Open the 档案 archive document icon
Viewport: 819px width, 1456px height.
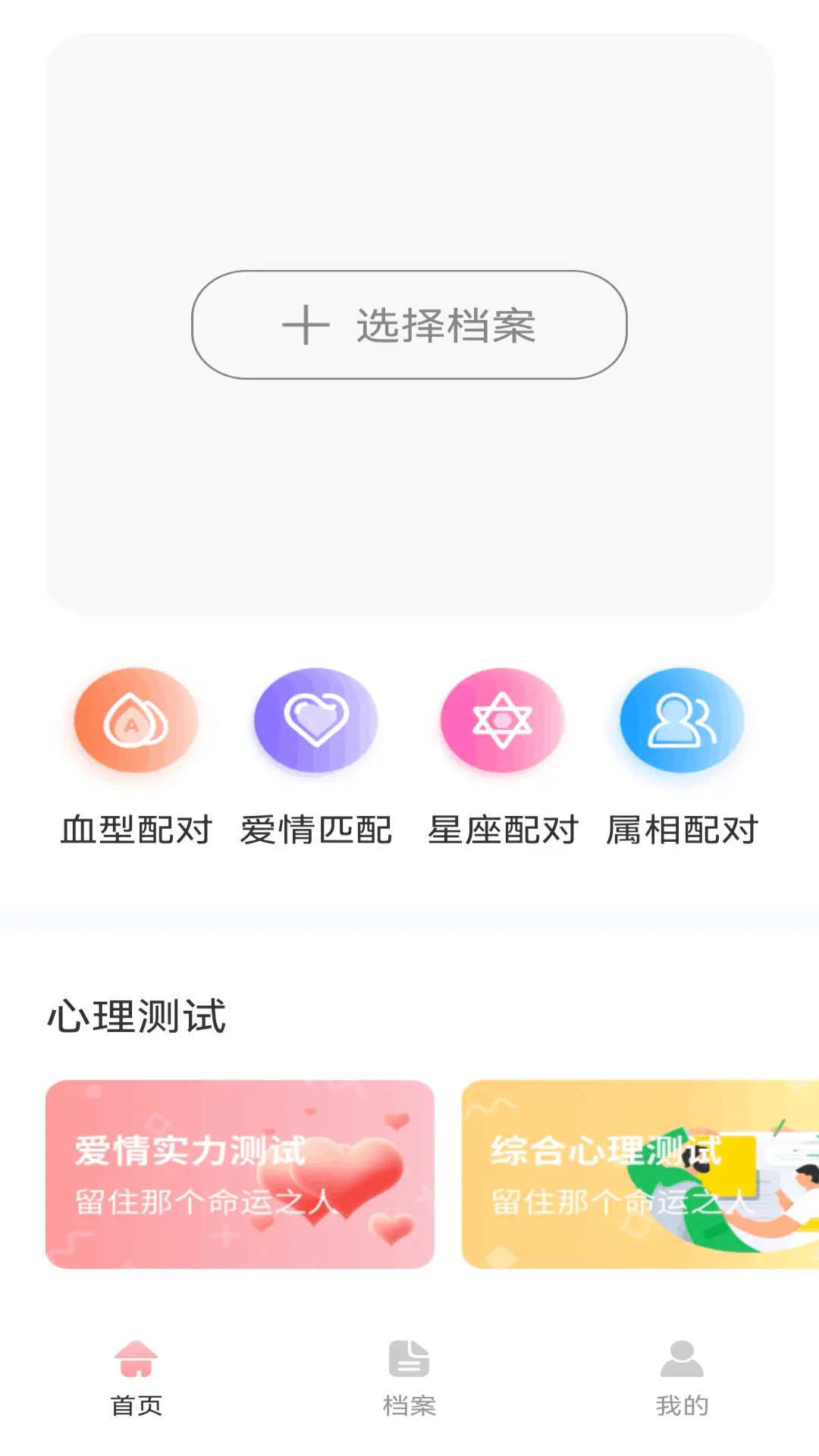pos(409,1361)
